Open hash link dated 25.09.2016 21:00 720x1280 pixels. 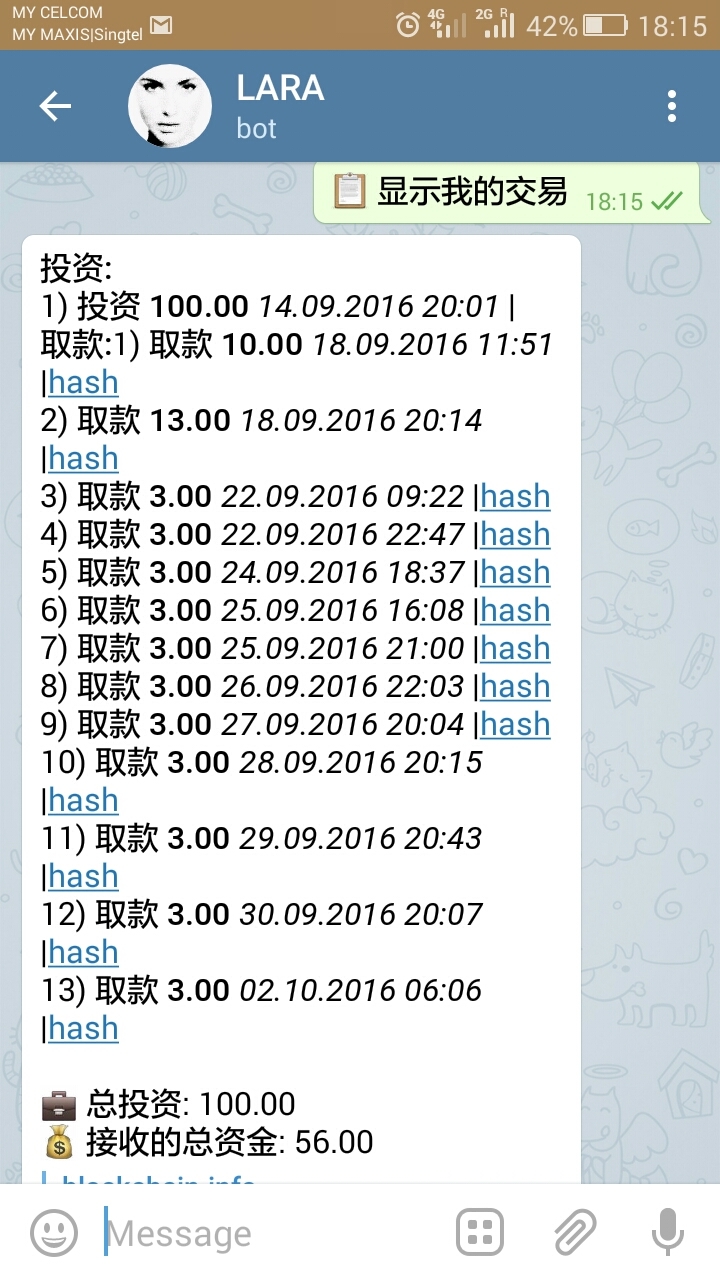coord(515,648)
